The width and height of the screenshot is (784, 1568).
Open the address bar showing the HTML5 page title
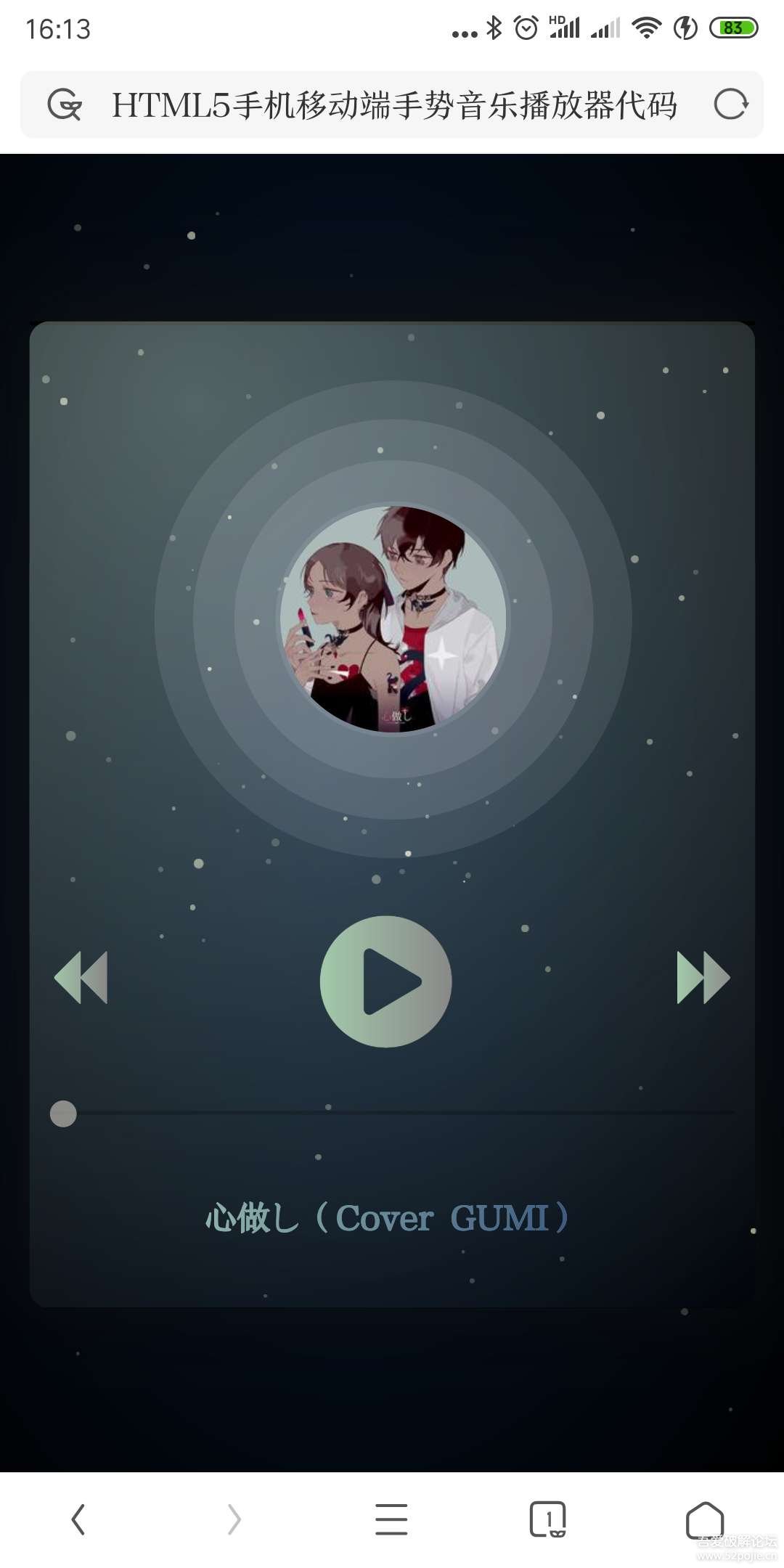pos(394,105)
